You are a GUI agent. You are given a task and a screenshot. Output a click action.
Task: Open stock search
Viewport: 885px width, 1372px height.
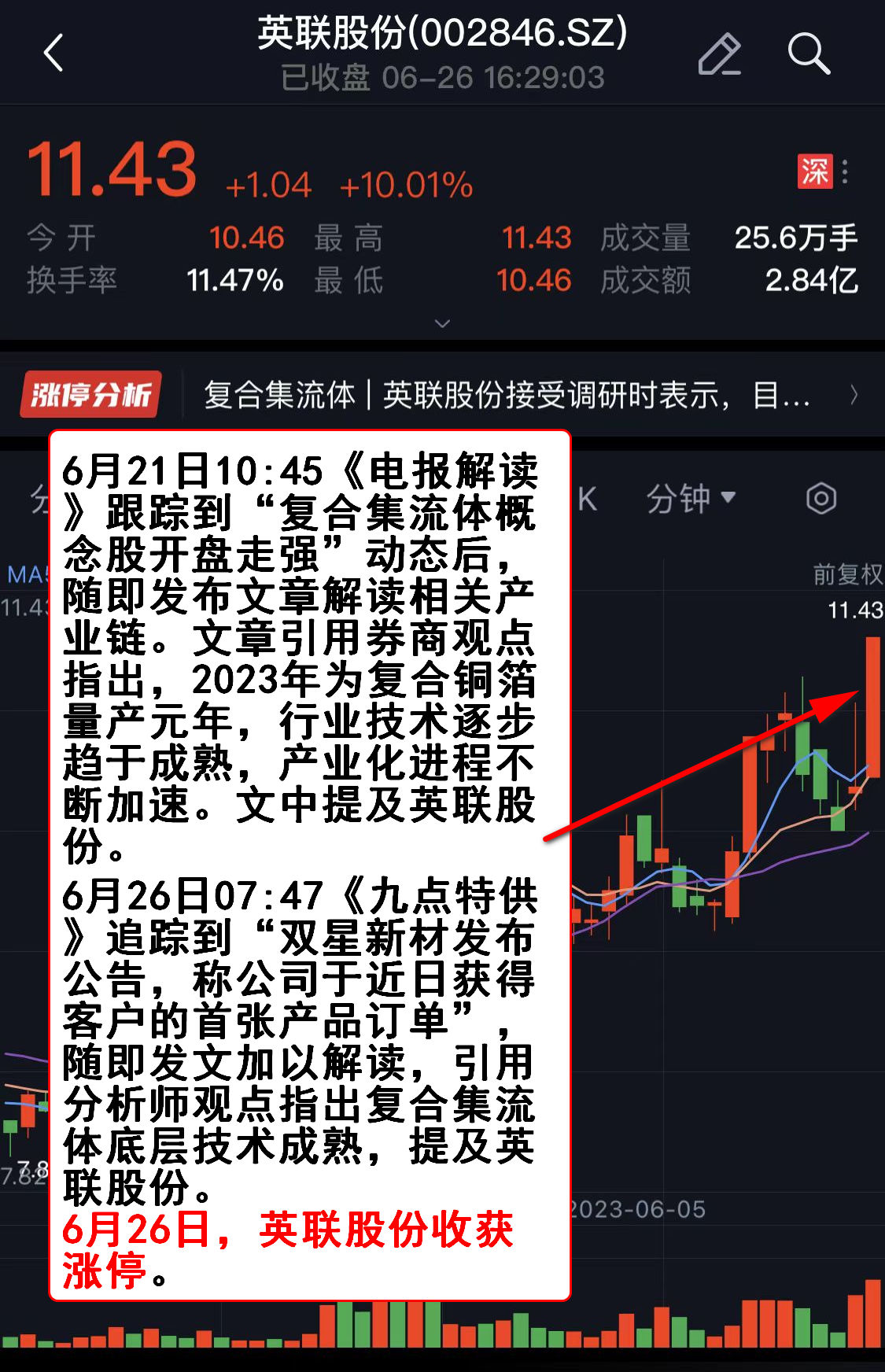[808, 53]
